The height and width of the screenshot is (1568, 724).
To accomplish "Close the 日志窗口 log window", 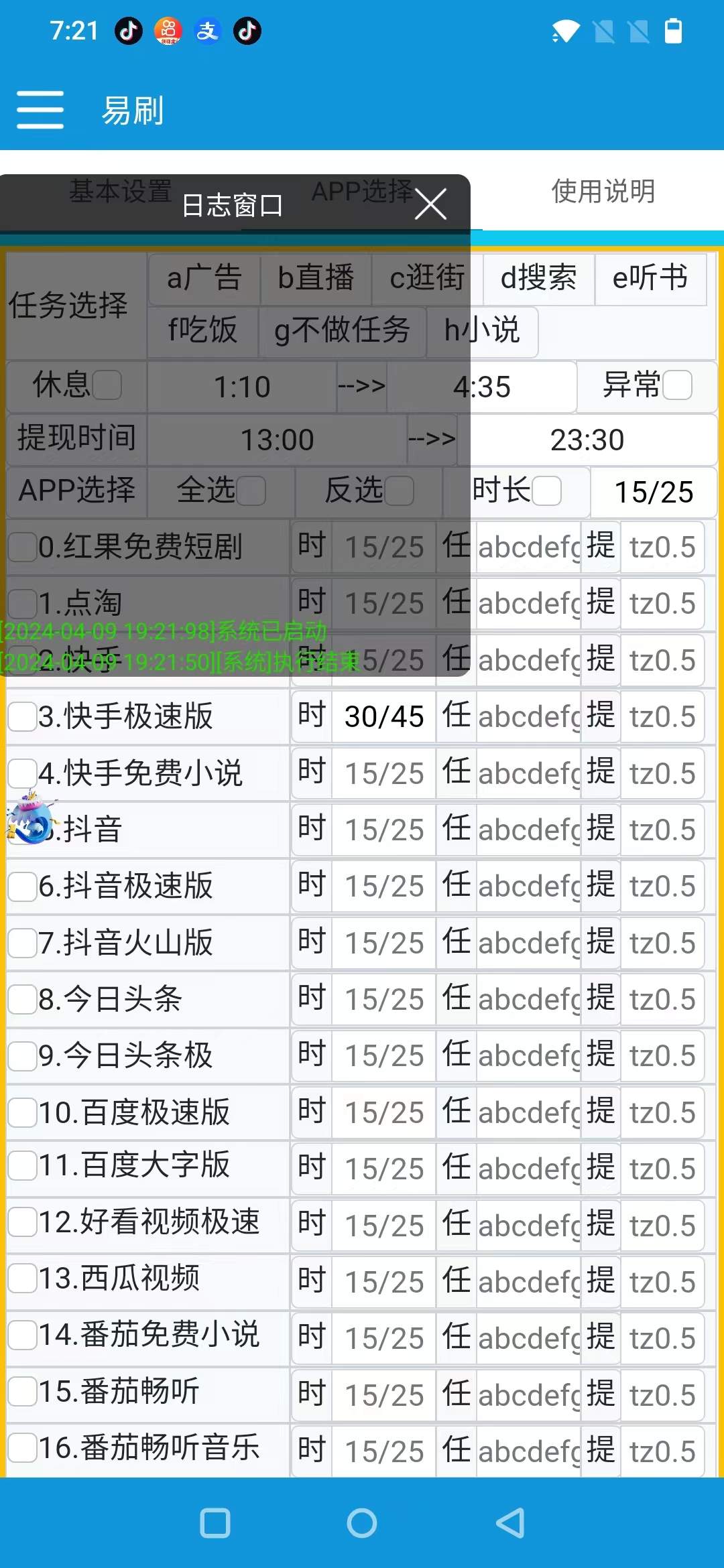I will pos(430,205).
